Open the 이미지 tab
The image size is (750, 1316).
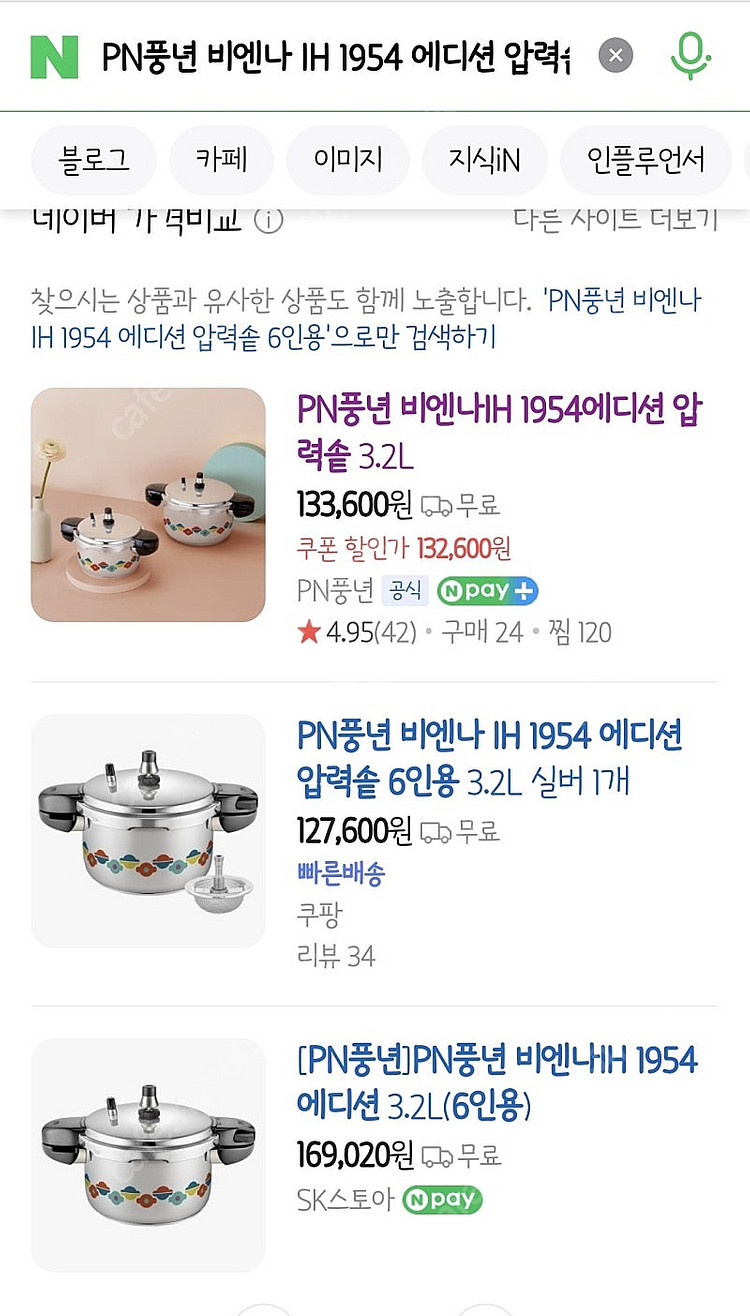tap(348, 160)
